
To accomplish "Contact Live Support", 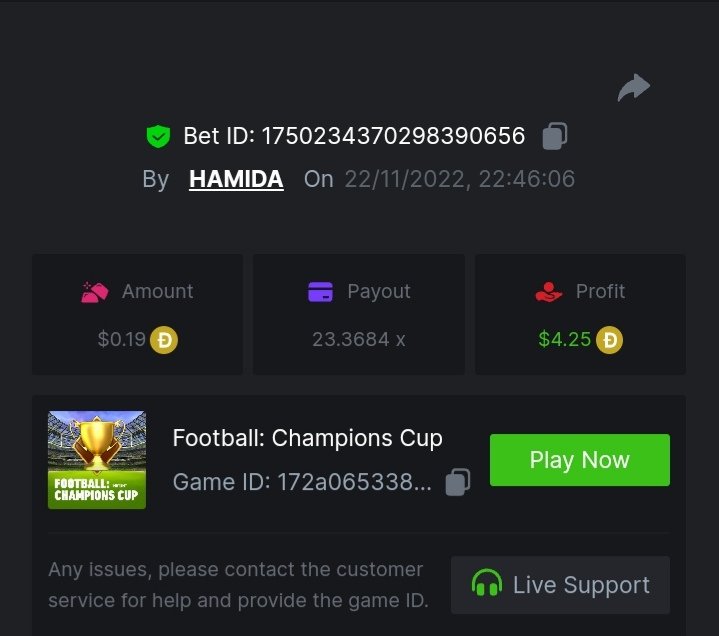I will [560, 585].
